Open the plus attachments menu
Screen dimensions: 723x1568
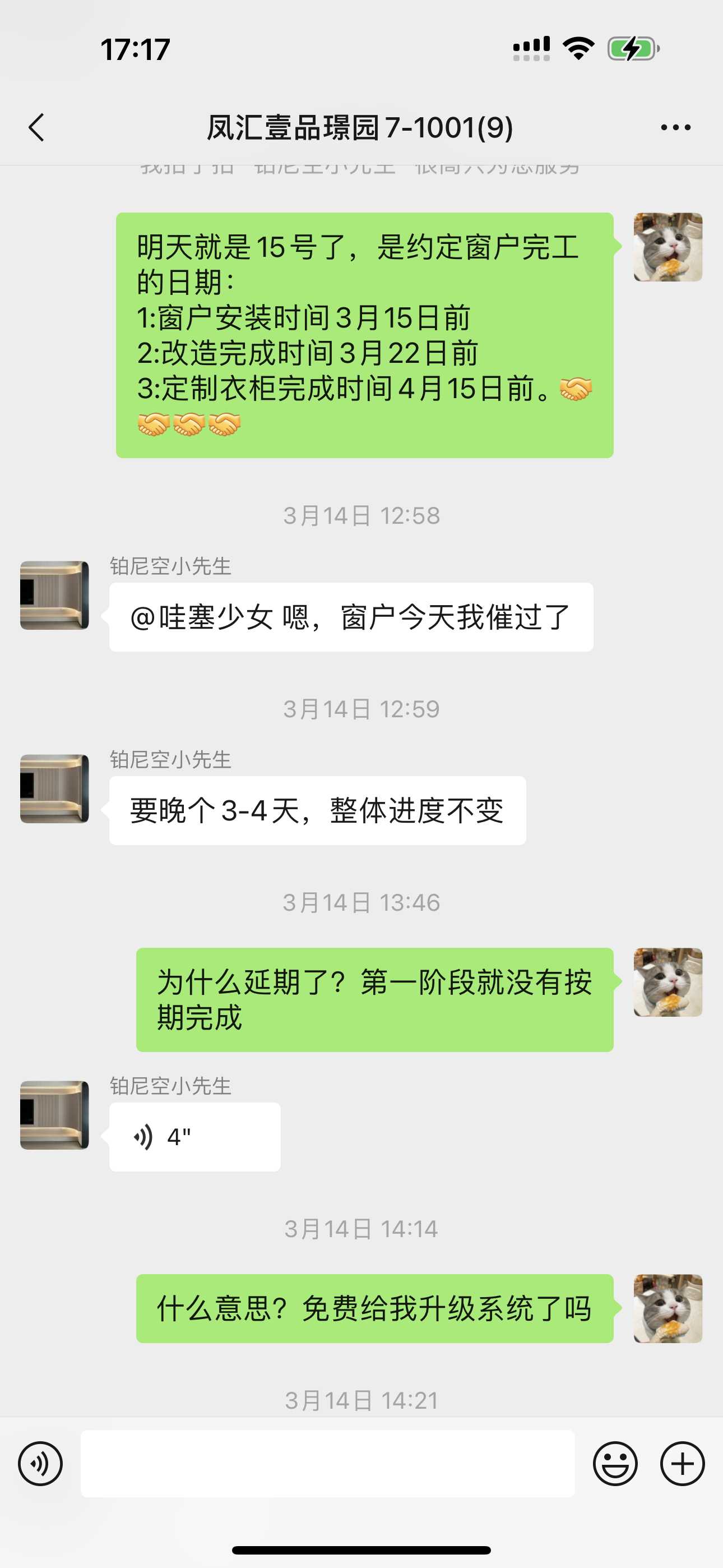[682, 1464]
